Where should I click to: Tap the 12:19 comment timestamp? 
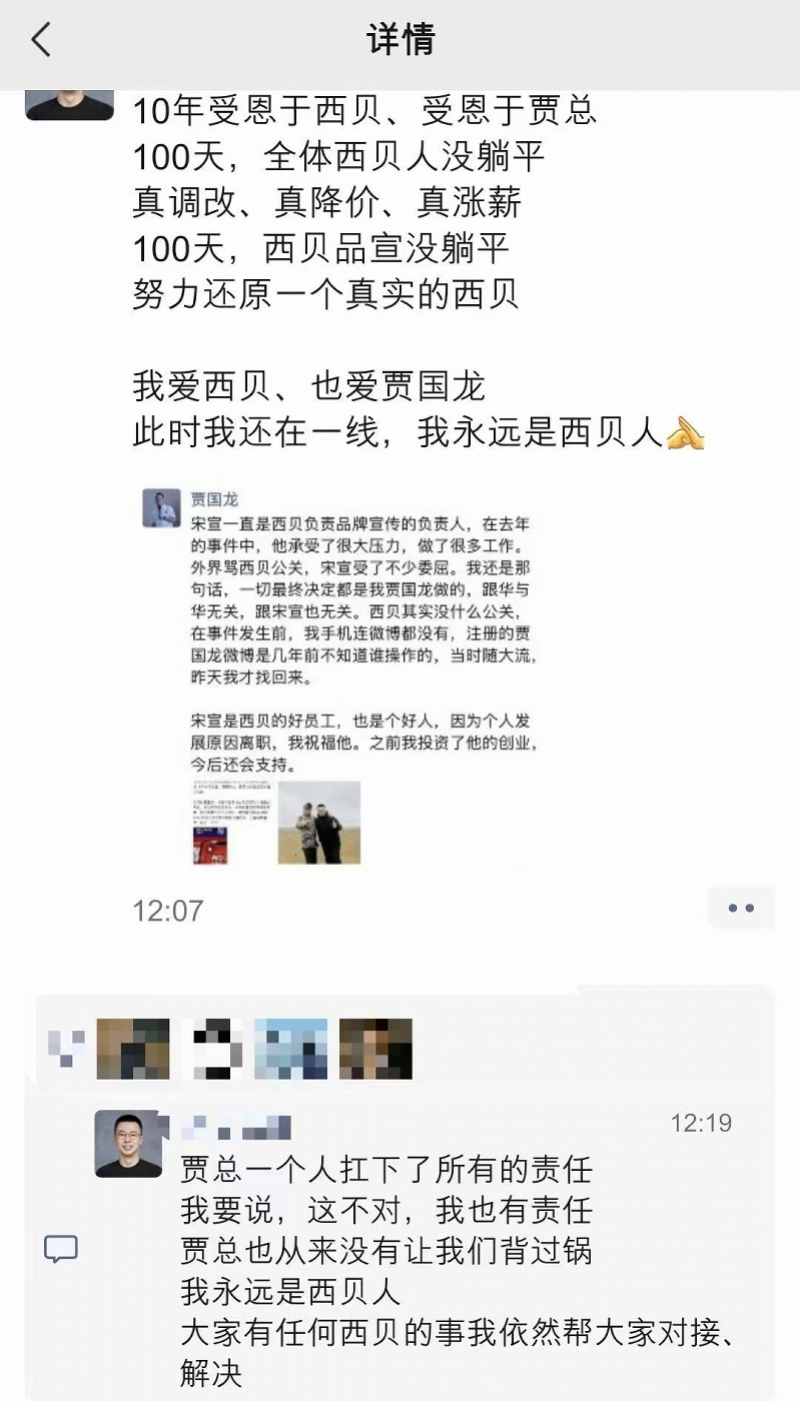(700, 1123)
